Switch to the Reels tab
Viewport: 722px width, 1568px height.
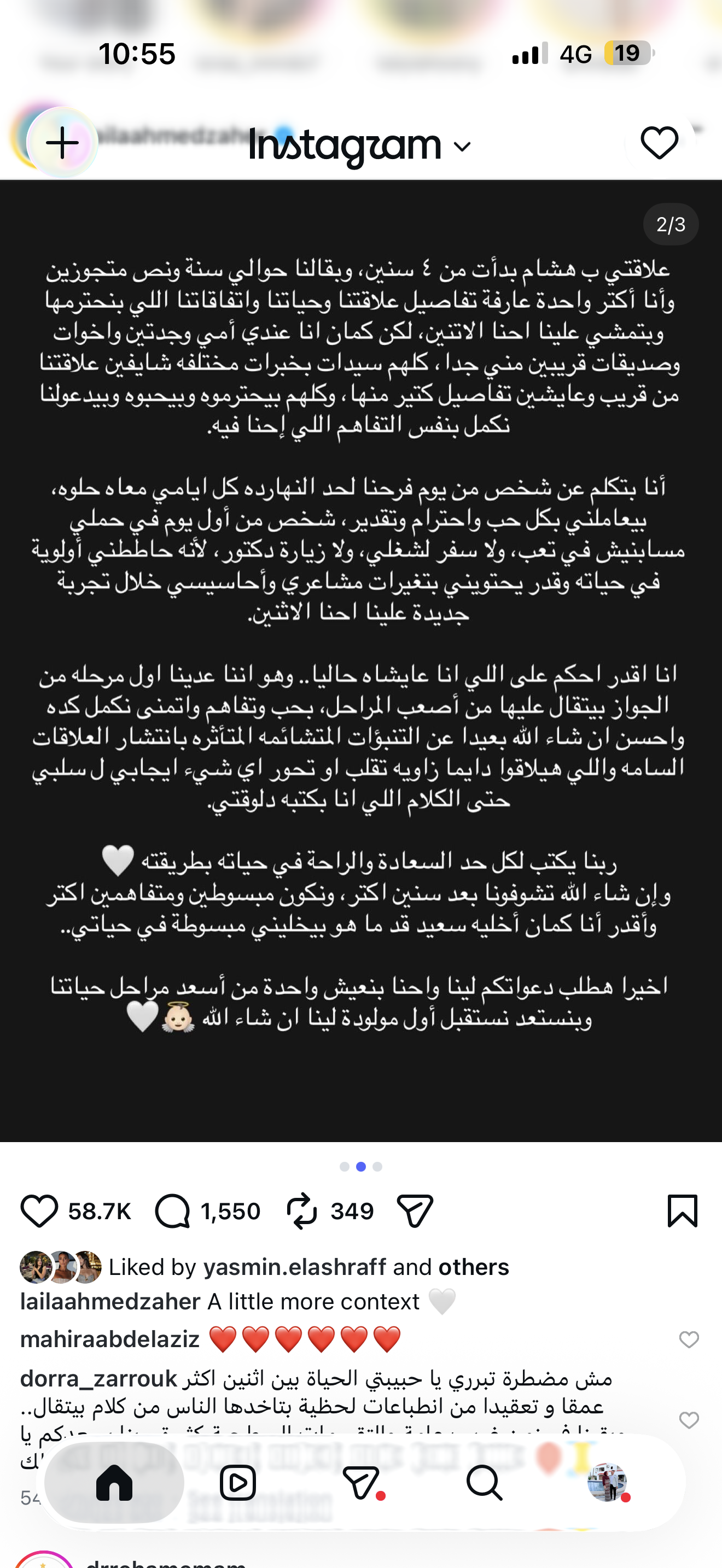[237, 1483]
